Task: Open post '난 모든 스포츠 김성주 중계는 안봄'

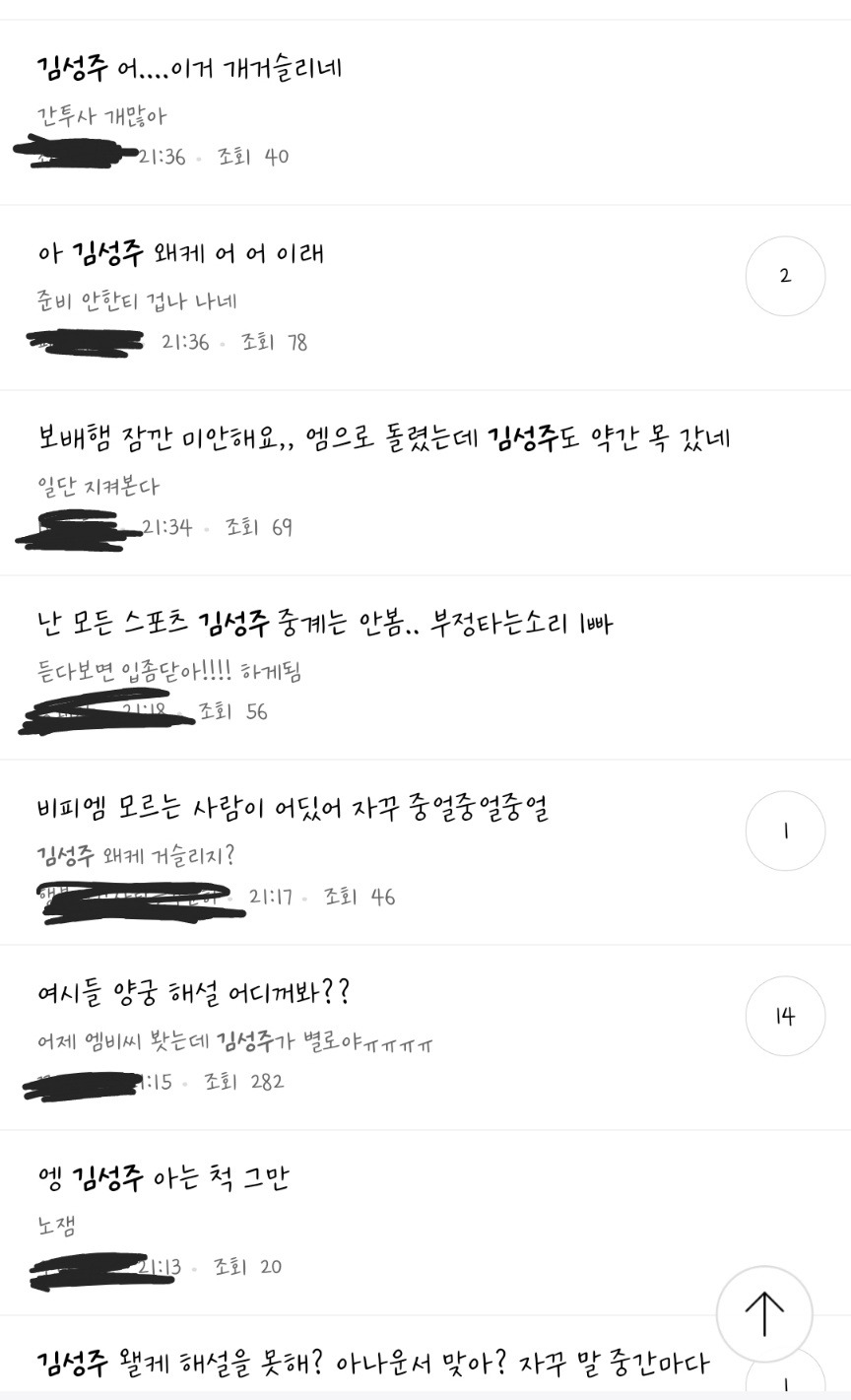Action: click(x=324, y=623)
